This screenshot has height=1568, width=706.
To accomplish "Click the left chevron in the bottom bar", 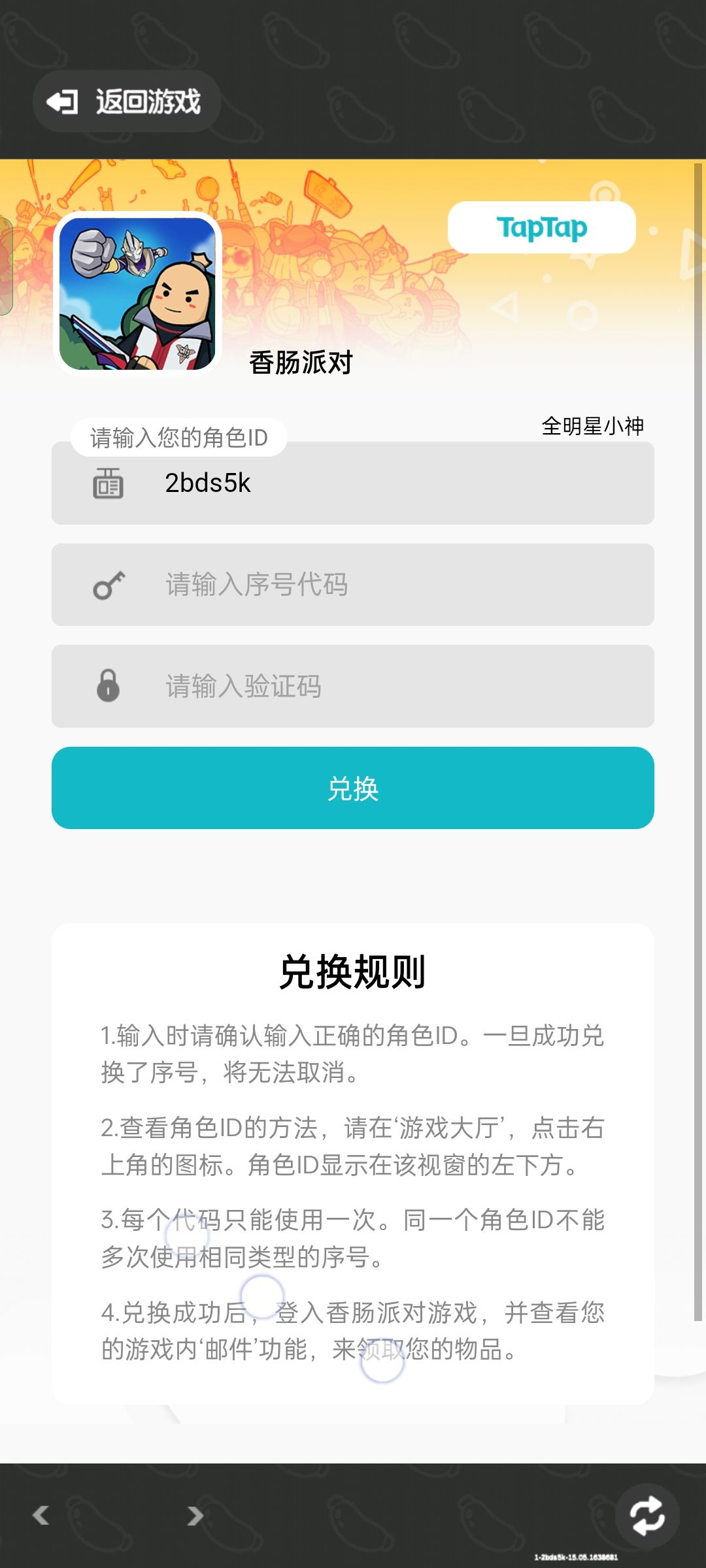I will [x=41, y=1514].
